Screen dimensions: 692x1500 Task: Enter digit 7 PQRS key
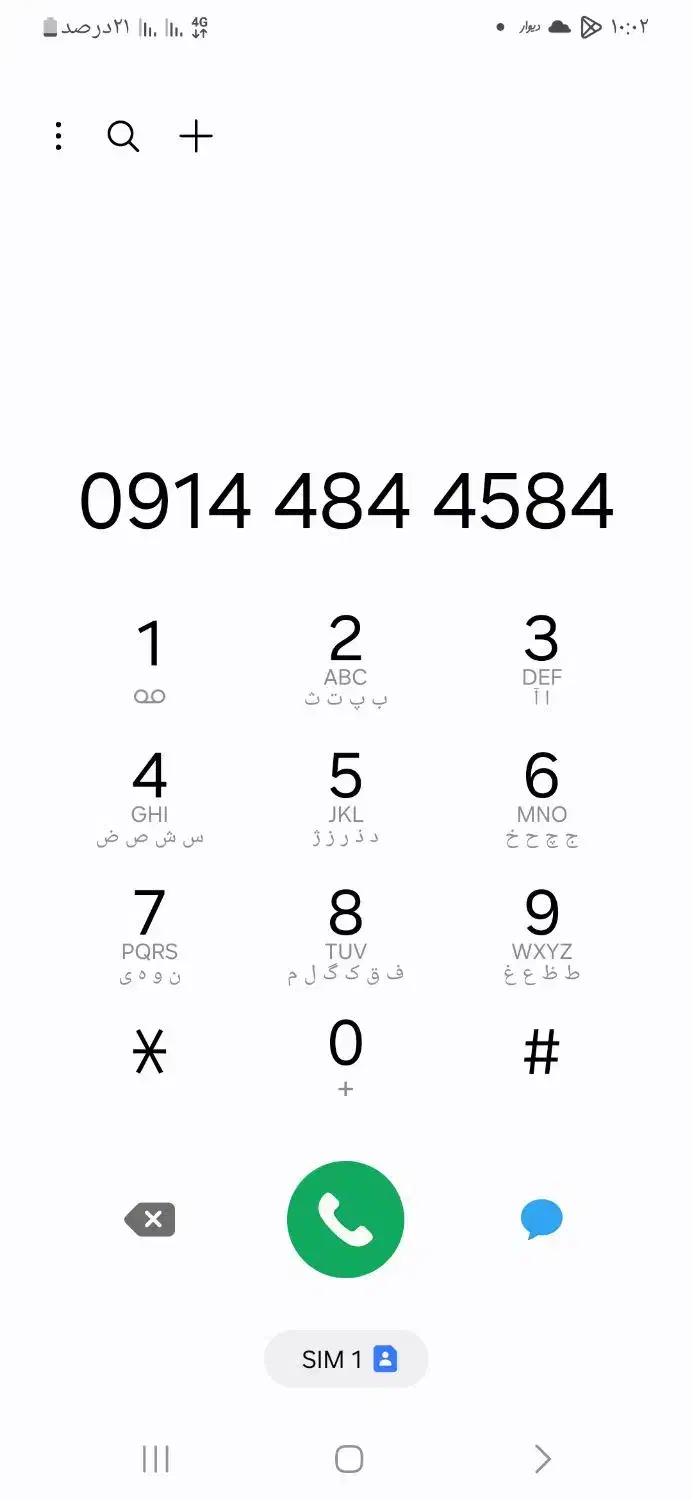coord(150,934)
